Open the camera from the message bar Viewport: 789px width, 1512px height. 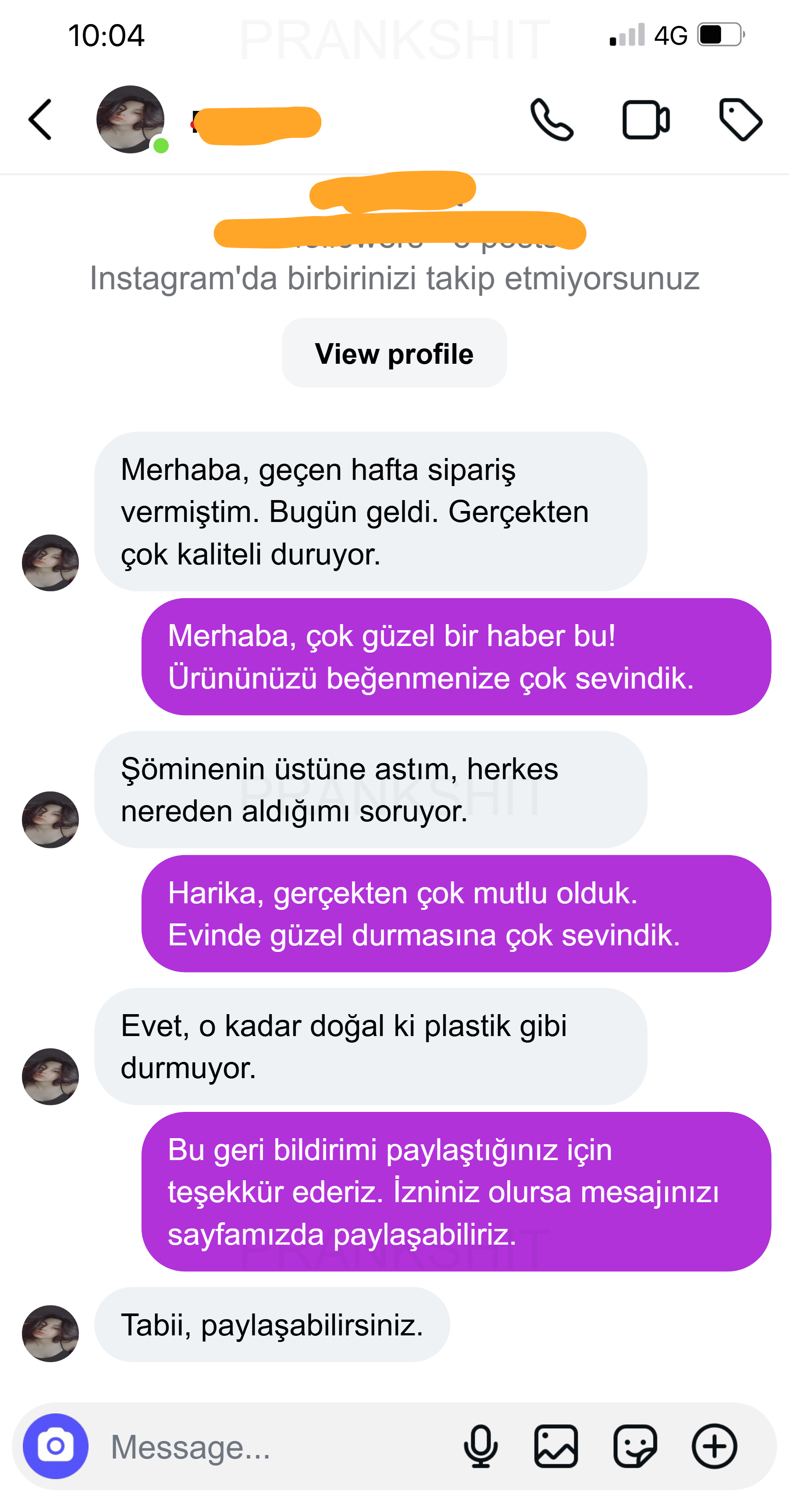(x=56, y=1445)
